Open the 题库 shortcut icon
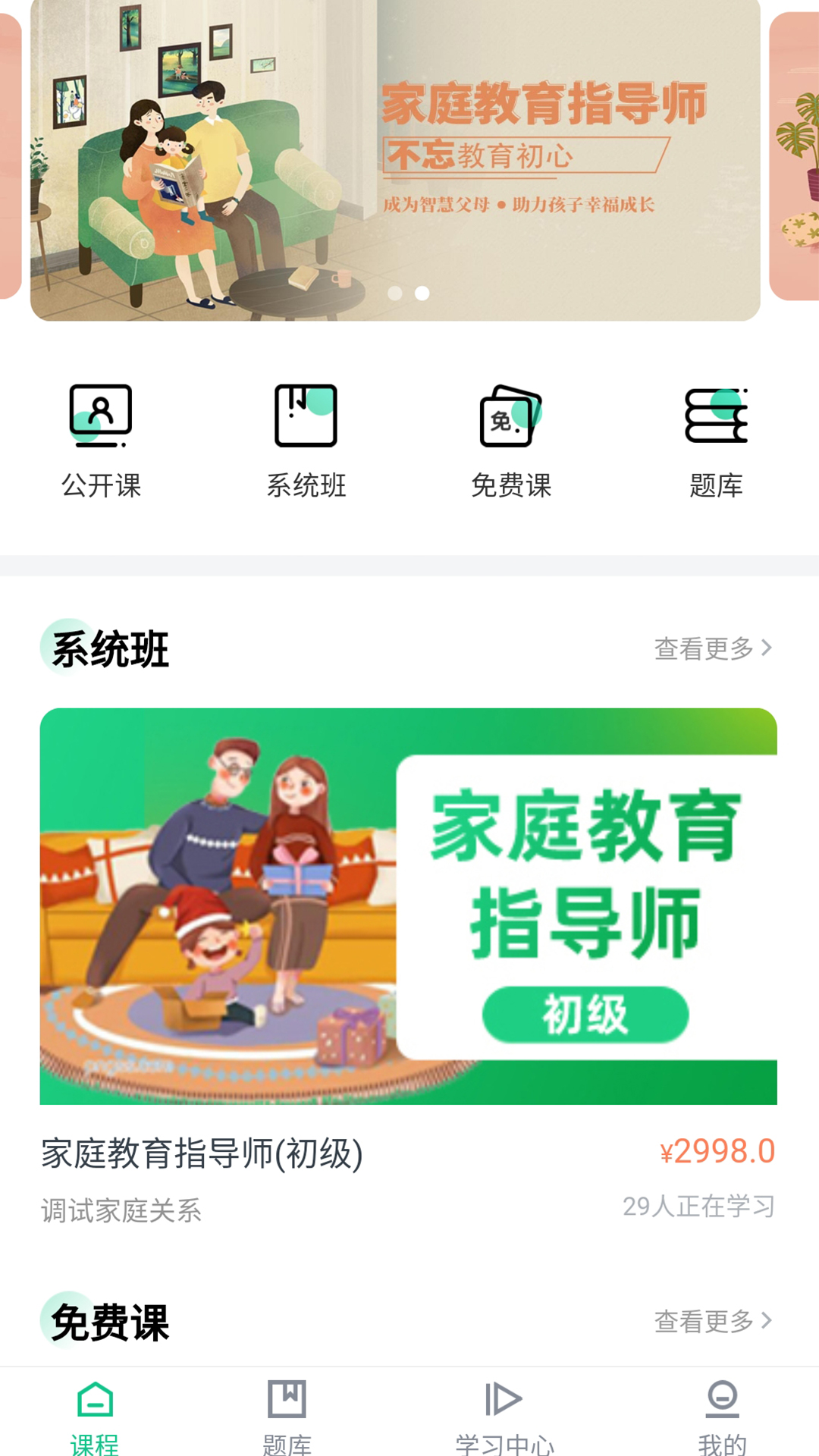This screenshot has width=819, height=1456. 716,417
